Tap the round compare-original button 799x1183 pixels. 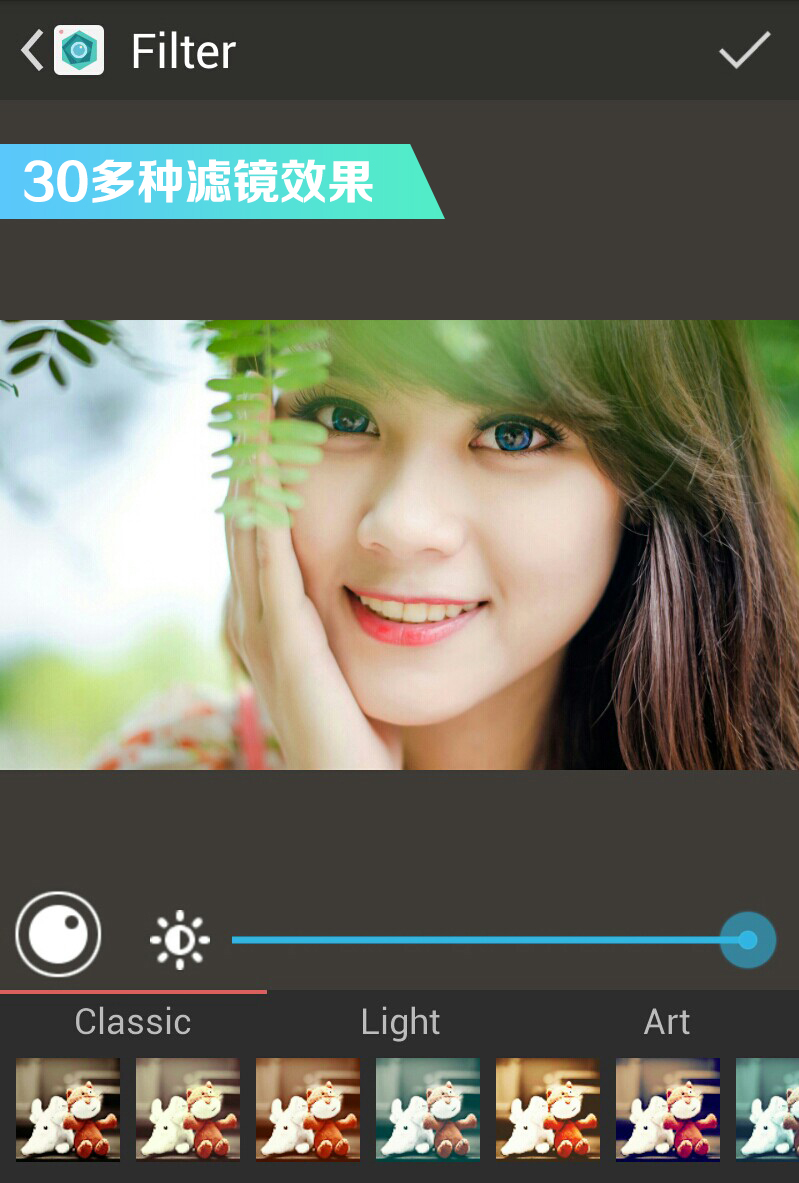pos(58,934)
